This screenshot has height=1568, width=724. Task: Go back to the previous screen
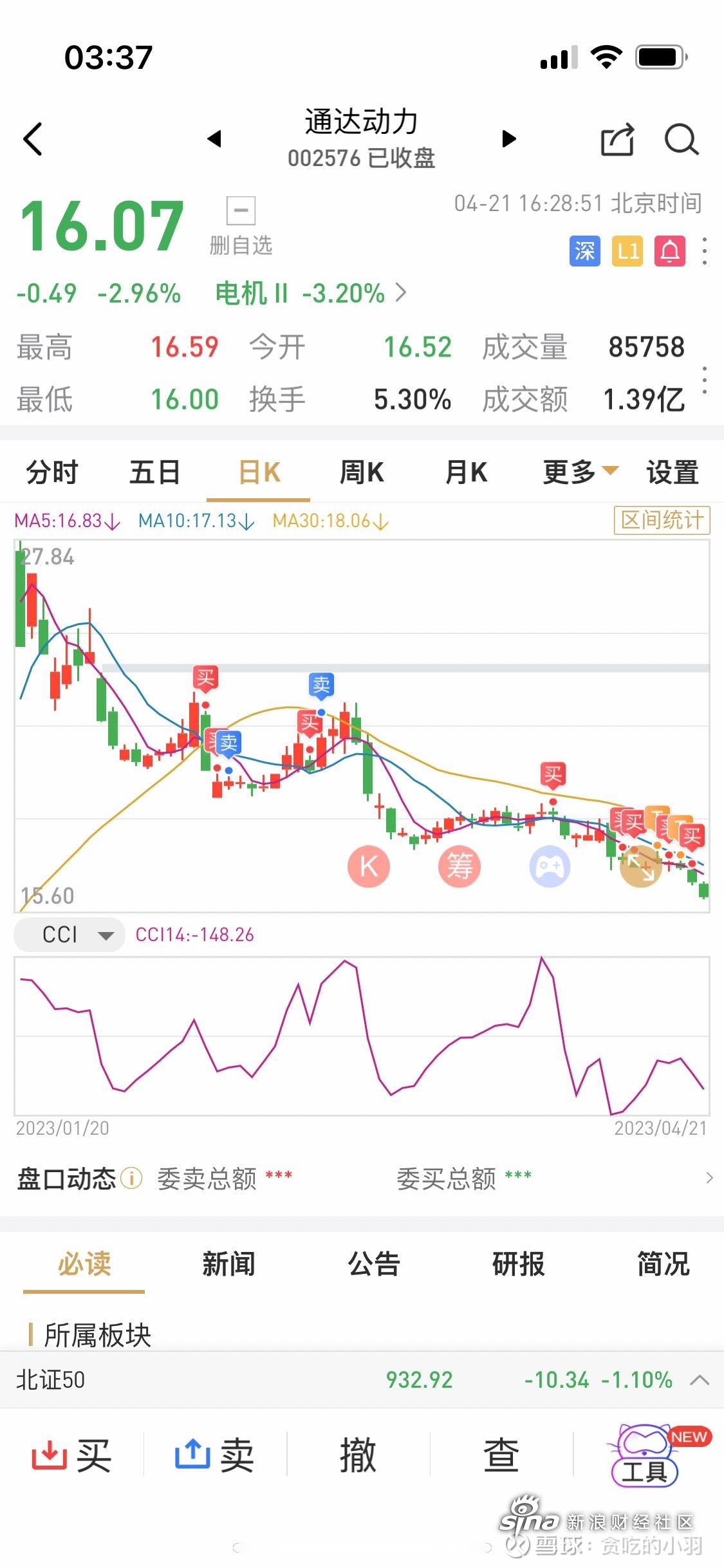point(33,138)
